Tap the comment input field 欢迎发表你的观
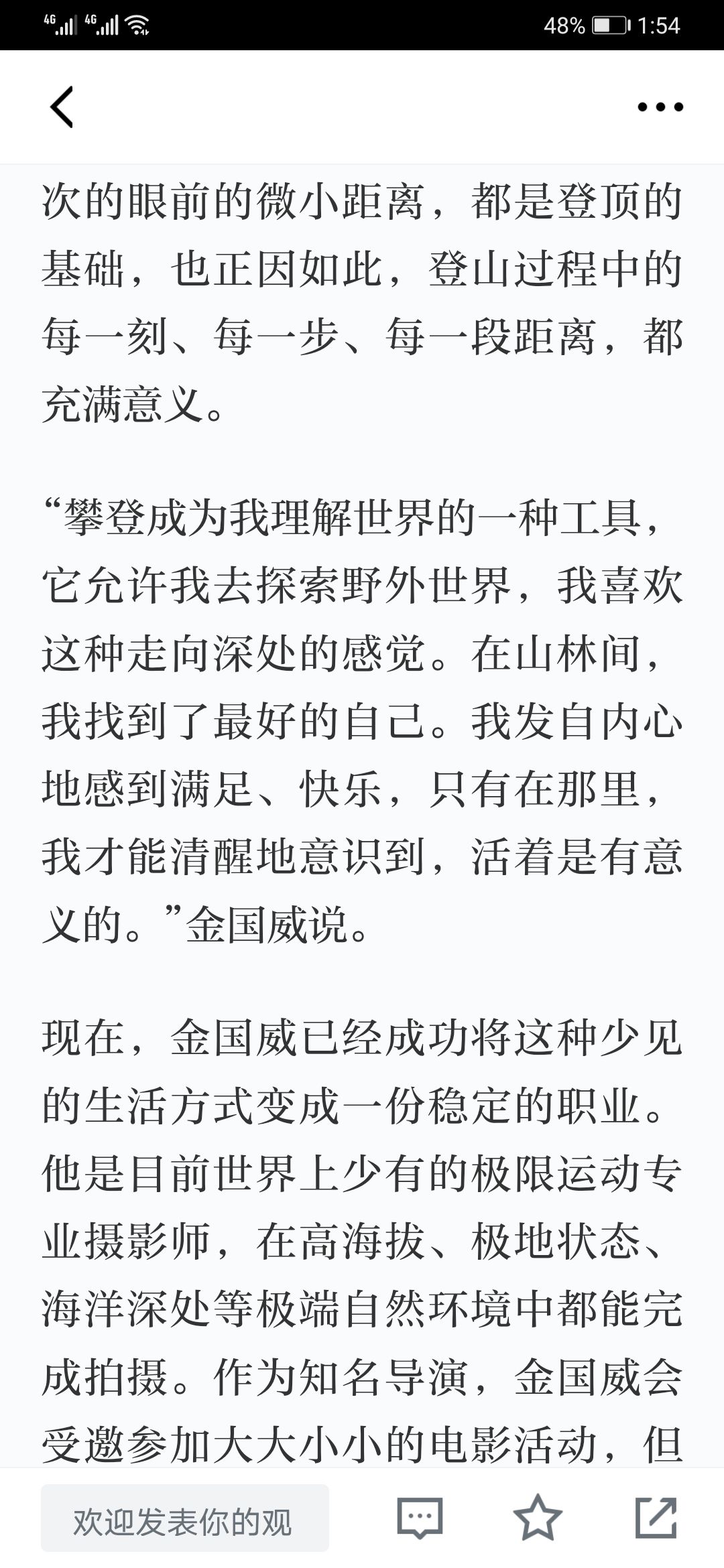The width and height of the screenshot is (724, 1568). click(x=185, y=1518)
